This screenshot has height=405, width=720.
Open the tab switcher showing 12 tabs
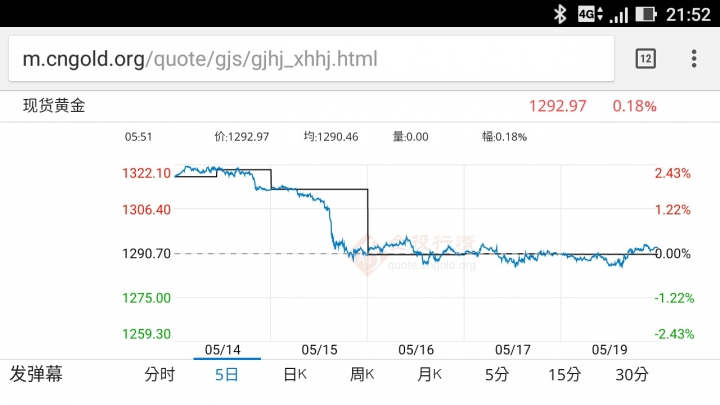[645, 58]
